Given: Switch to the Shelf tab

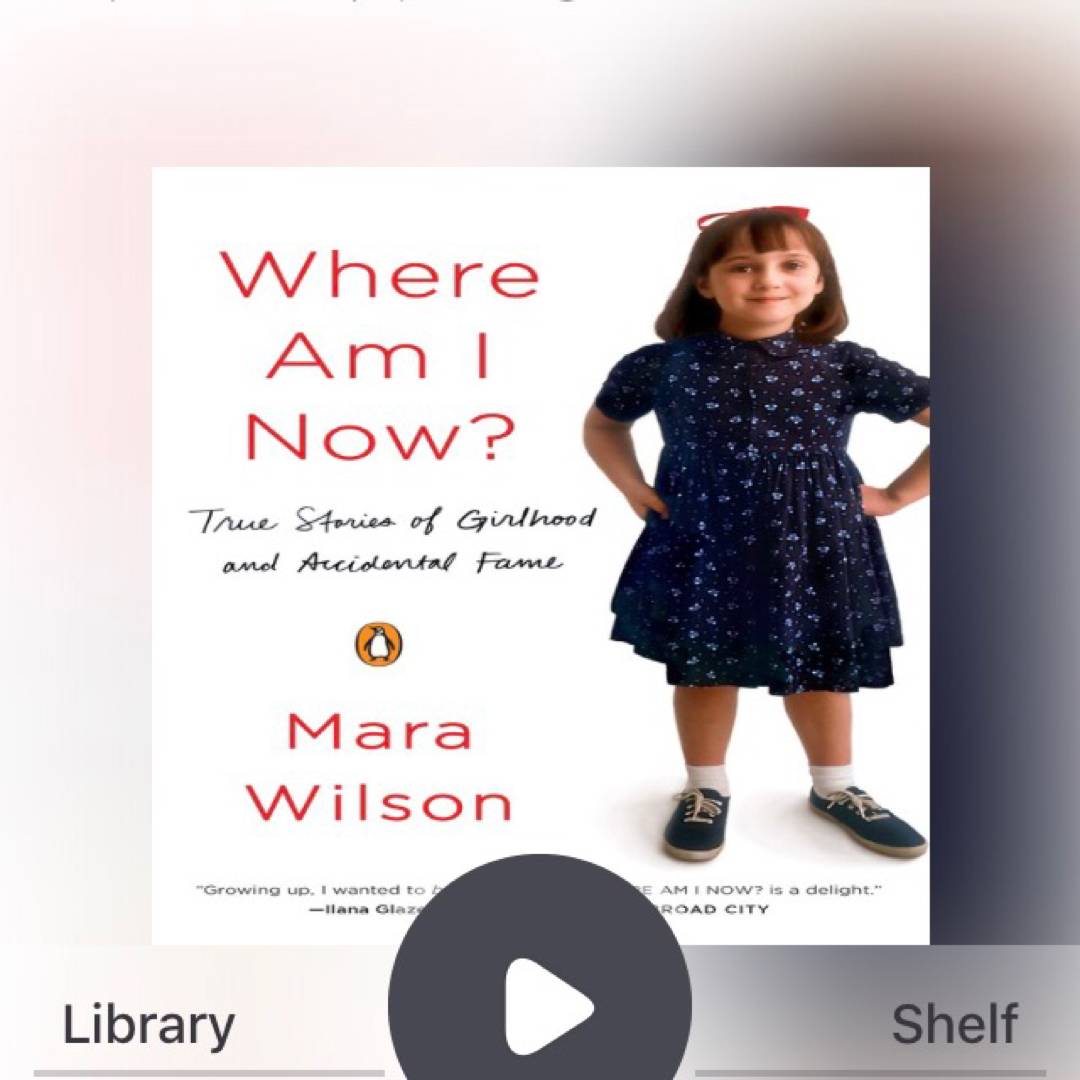Looking at the screenshot, I should click(953, 1025).
